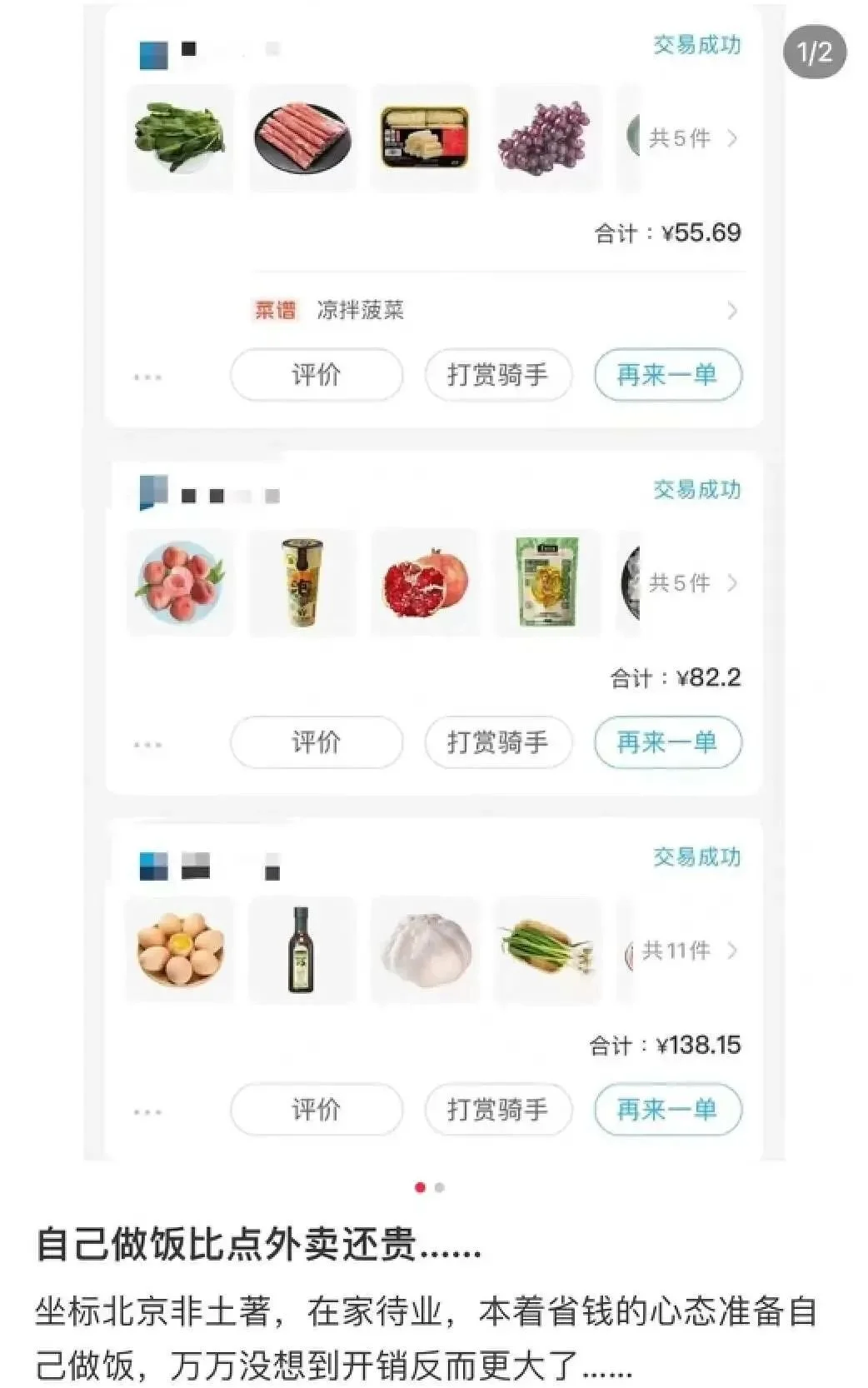Jump to the second image via page dot
Screen dimensions: 868x1388
[440, 1187]
